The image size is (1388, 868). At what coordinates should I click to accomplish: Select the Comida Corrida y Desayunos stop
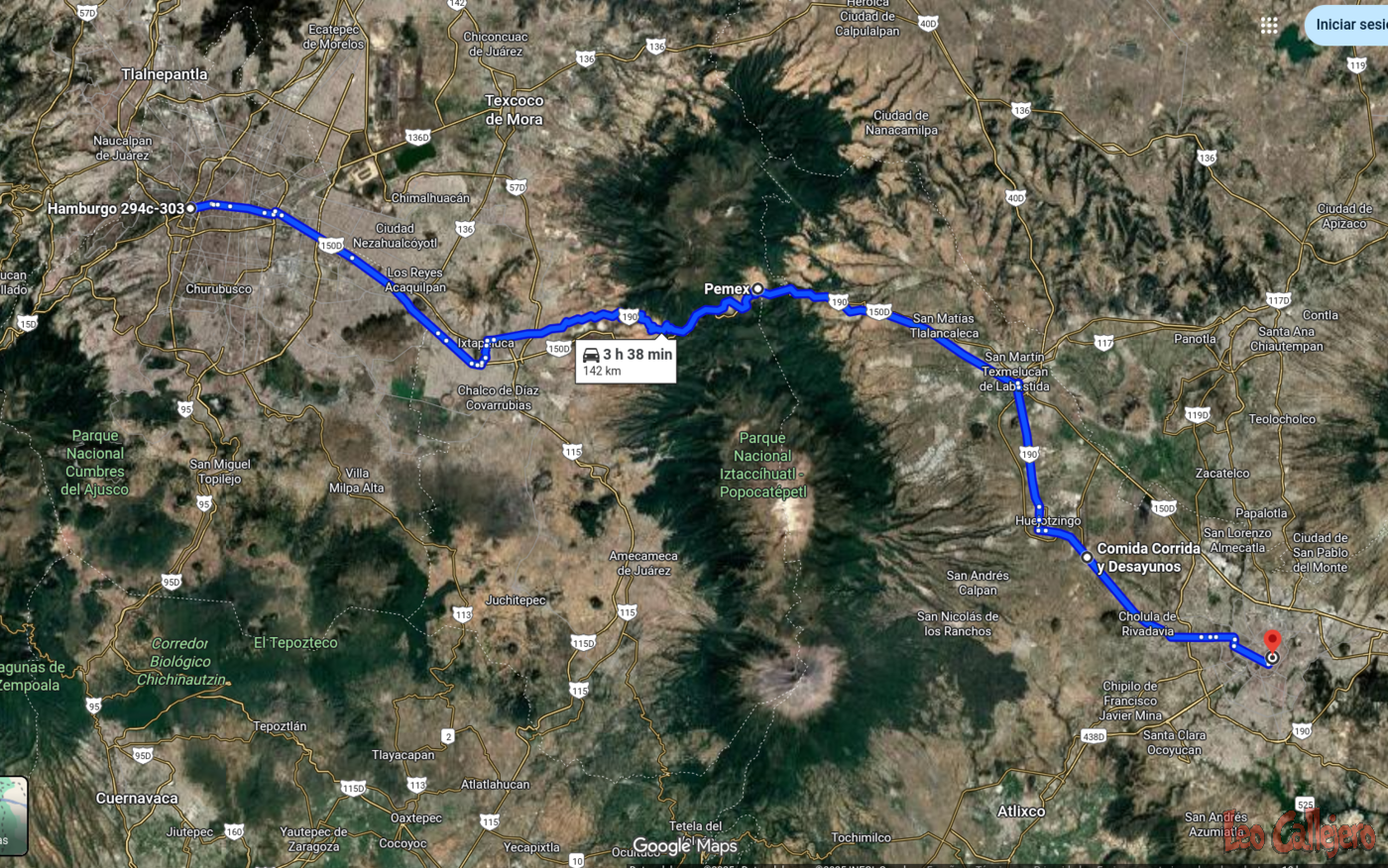(1088, 557)
